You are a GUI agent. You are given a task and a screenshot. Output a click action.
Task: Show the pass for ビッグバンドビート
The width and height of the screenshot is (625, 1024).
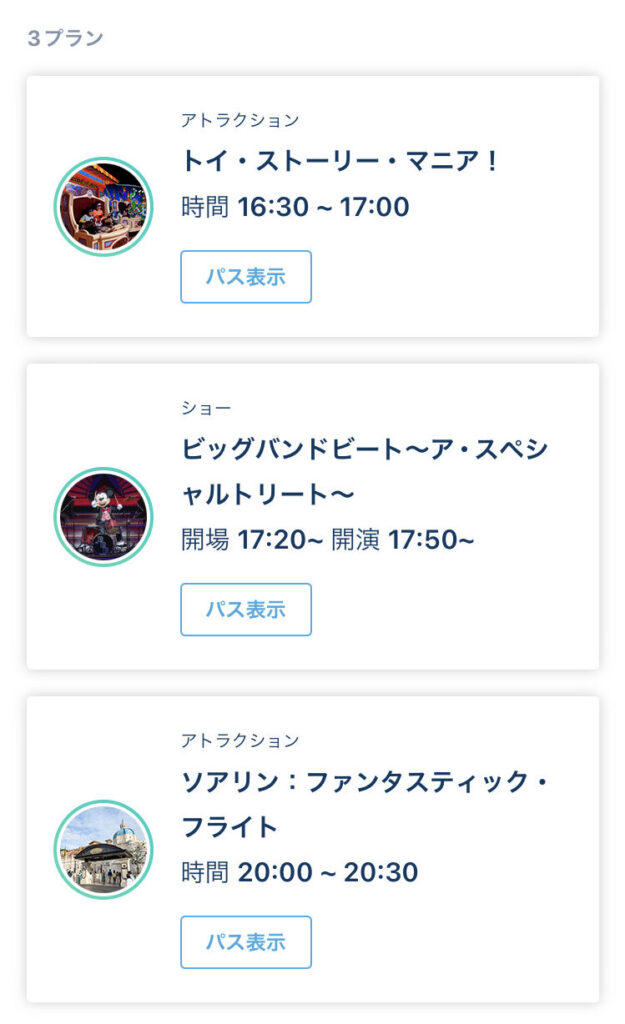[x=246, y=609]
